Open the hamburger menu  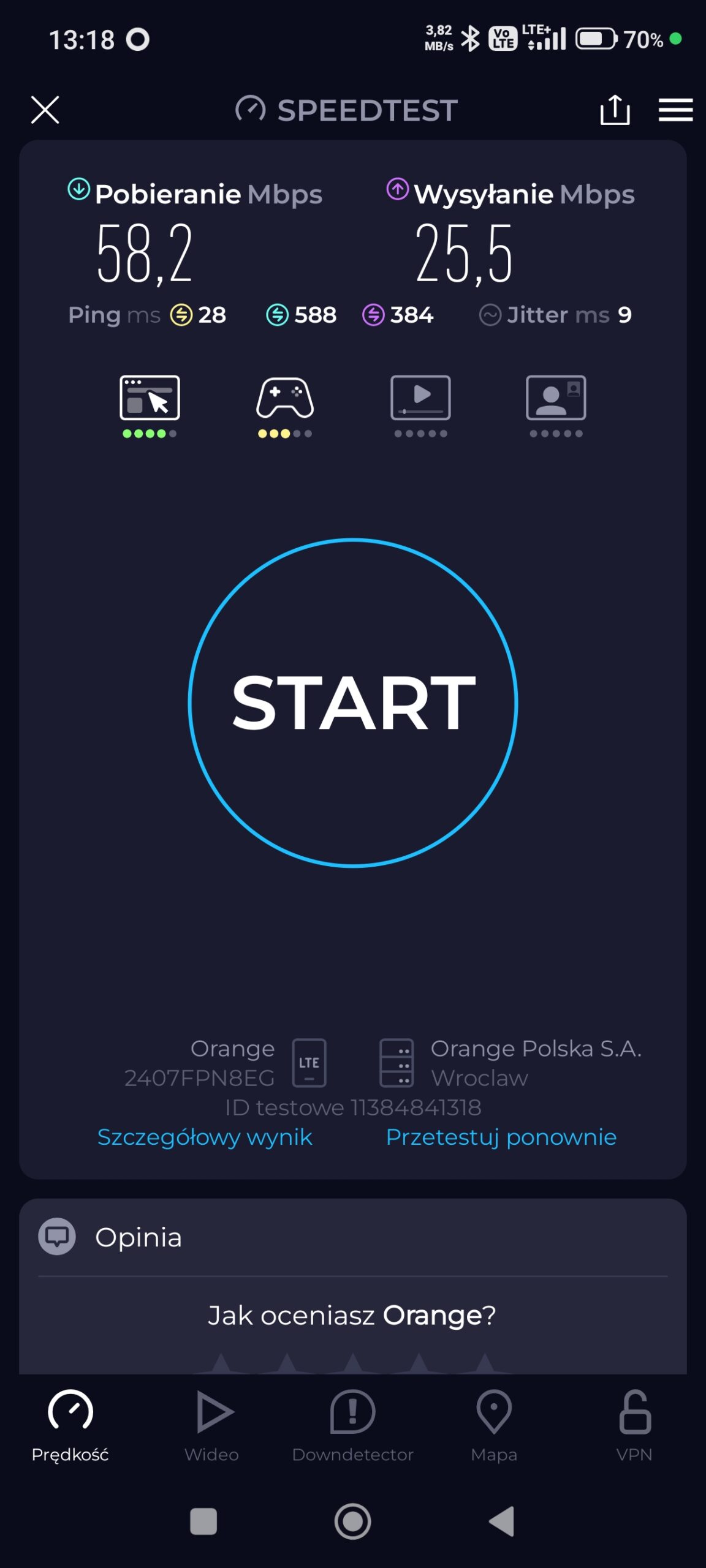[x=675, y=110]
